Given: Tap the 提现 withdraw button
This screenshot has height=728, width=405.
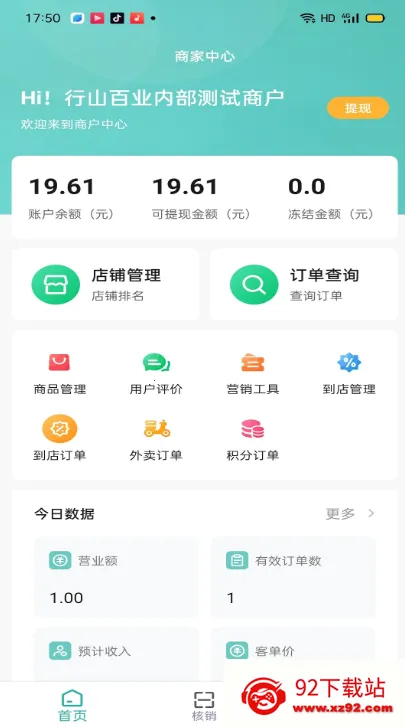Looking at the screenshot, I should coord(358,108).
